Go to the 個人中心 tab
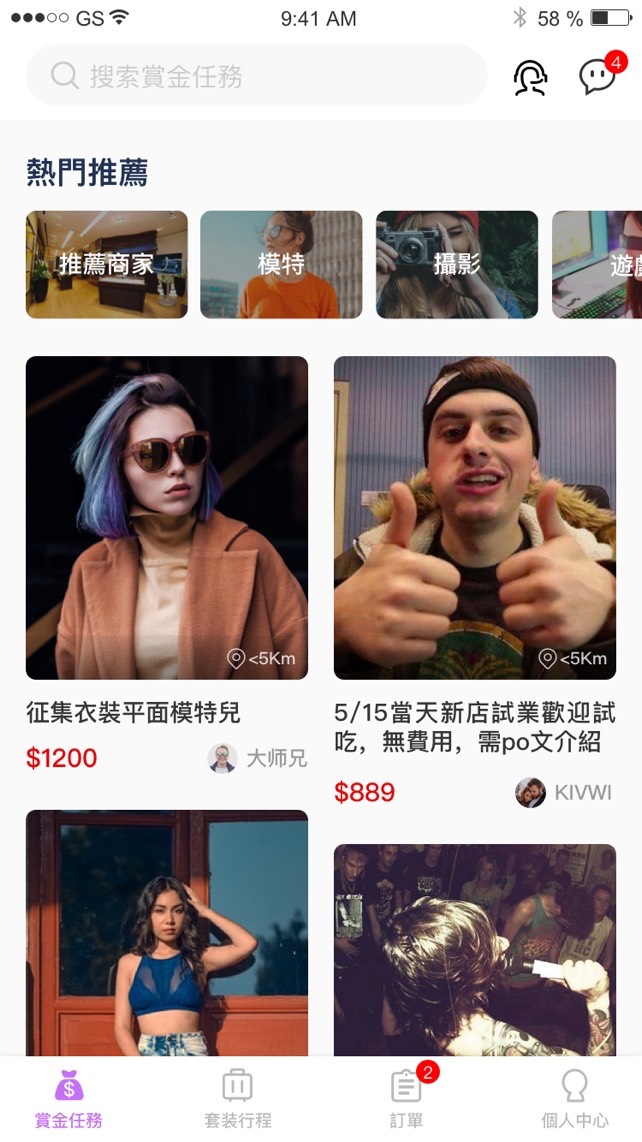Screen dimensions: 642x1142 tap(574, 1098)
